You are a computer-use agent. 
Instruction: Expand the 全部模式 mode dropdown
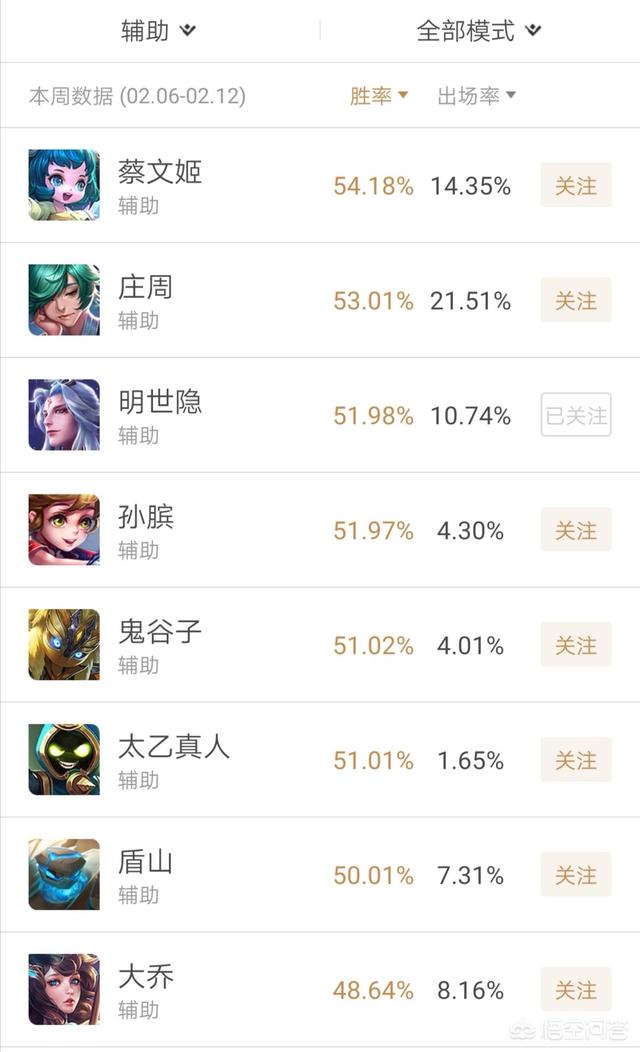(x=478, y=31)
